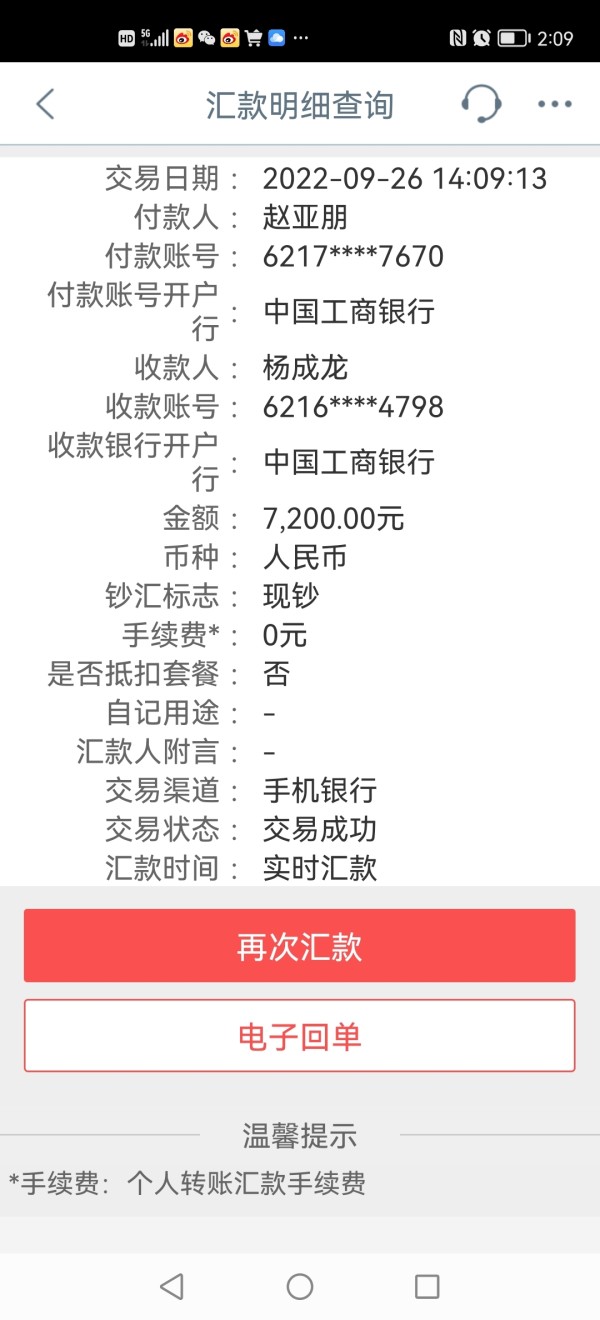Open the 电子回单 electronic receipt
Viewport: 600px width, 1320px height.
[300, 1036]
